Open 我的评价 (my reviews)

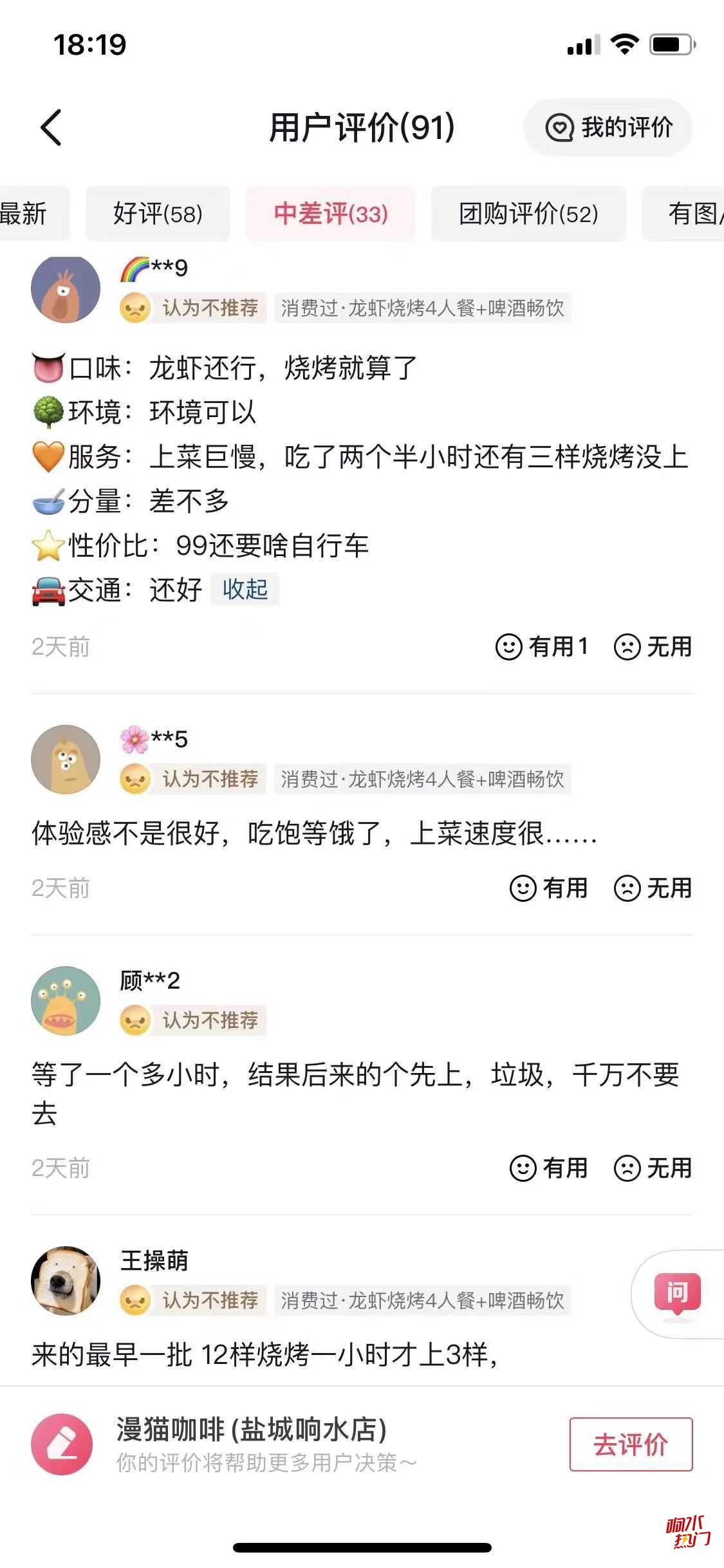pos(608,127)
